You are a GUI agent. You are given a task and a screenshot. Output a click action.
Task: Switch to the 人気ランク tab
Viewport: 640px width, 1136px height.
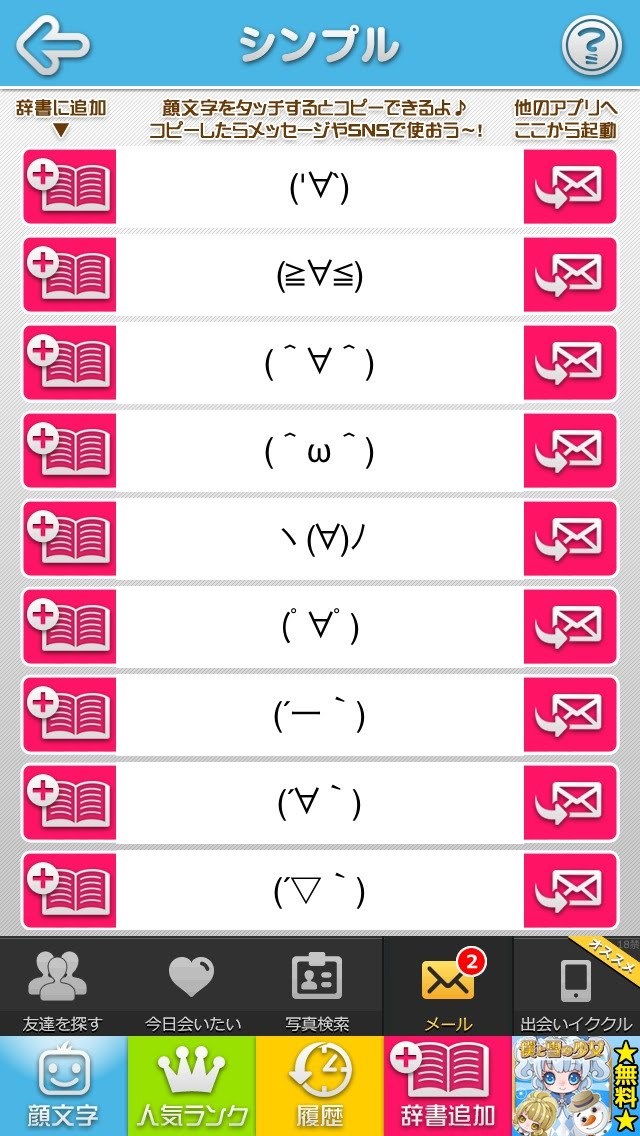click(x=191, y=1086)
